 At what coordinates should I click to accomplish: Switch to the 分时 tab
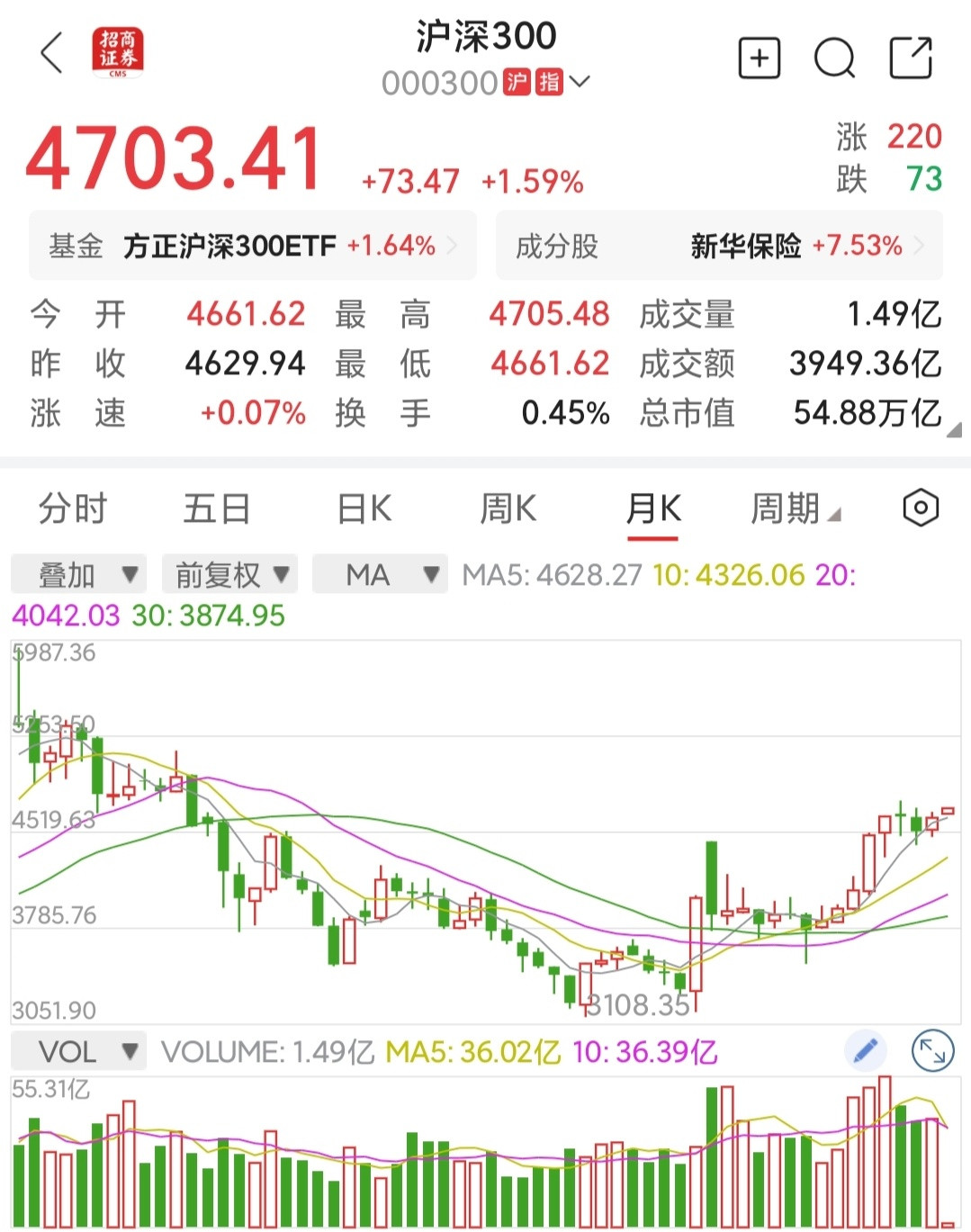pos(72,508)
